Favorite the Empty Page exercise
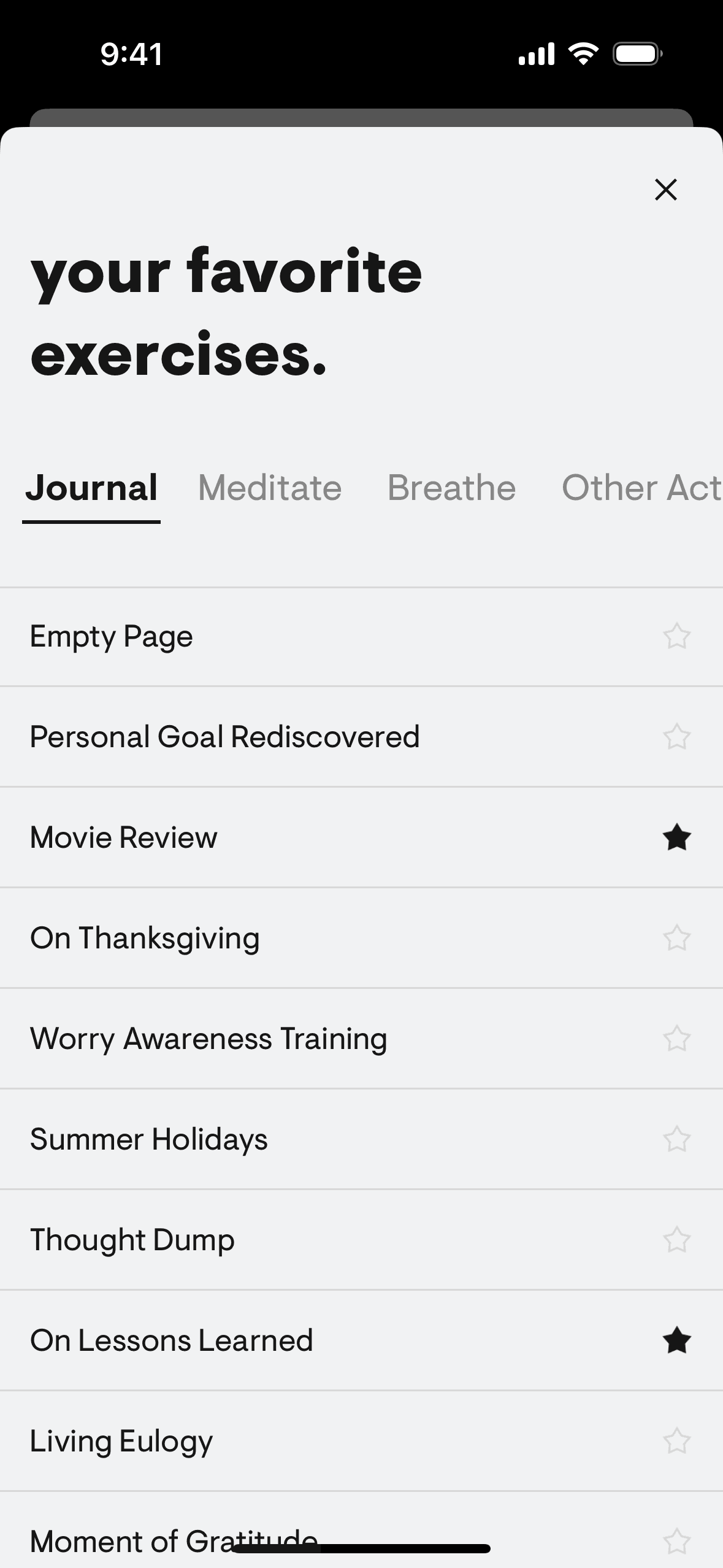The width and height of the screenshot is (723, 1568). (676, 636)
